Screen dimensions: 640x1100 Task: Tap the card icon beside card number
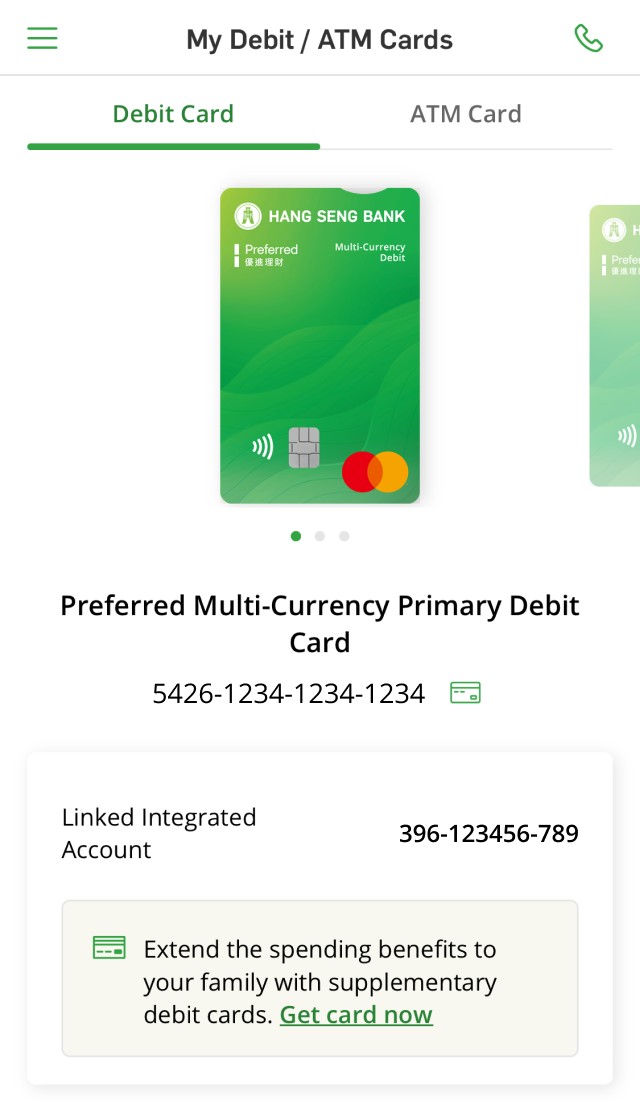pyautogui.click(x=465, y=692)
